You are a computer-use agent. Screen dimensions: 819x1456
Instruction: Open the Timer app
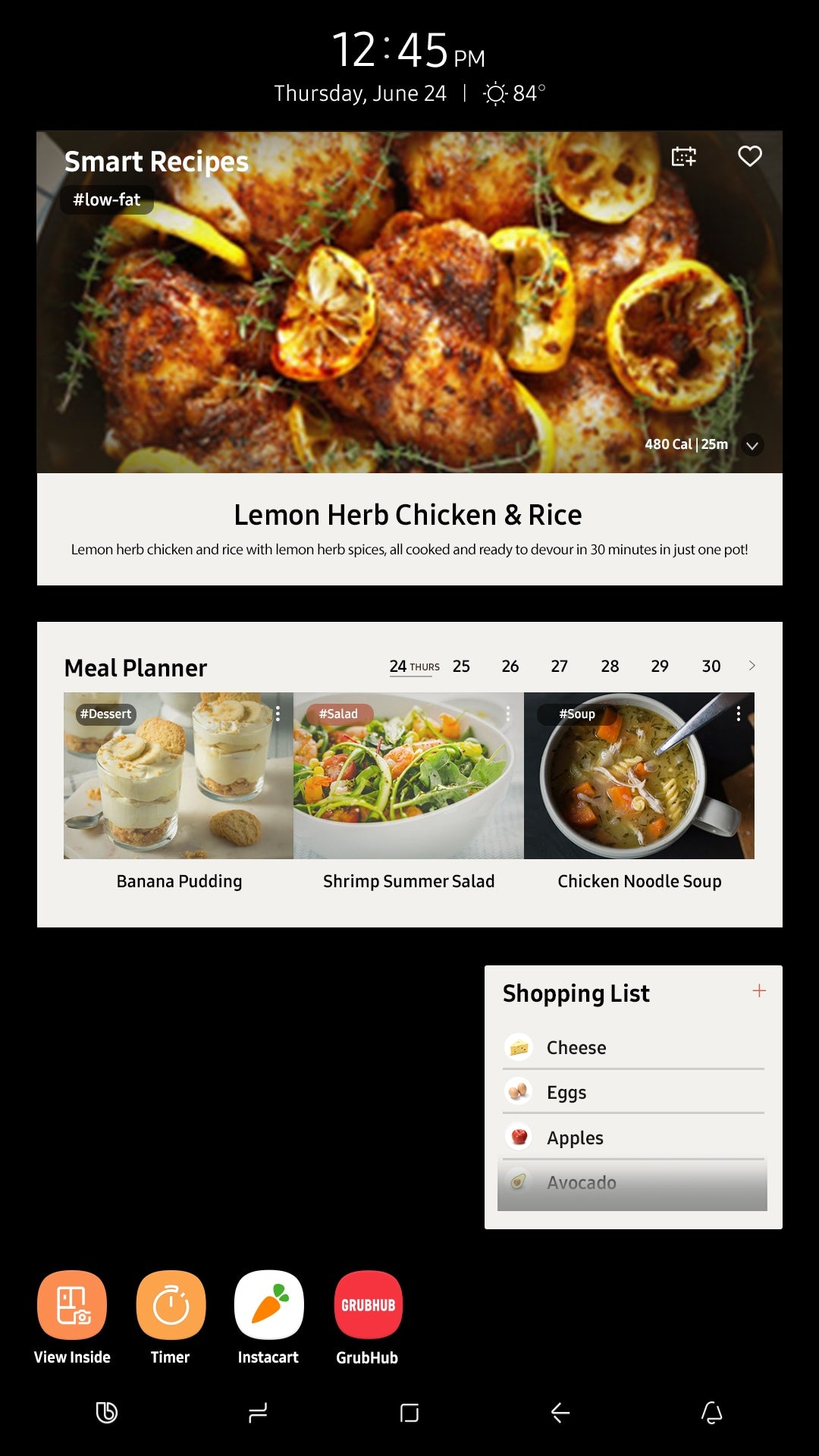[171, 1305]
